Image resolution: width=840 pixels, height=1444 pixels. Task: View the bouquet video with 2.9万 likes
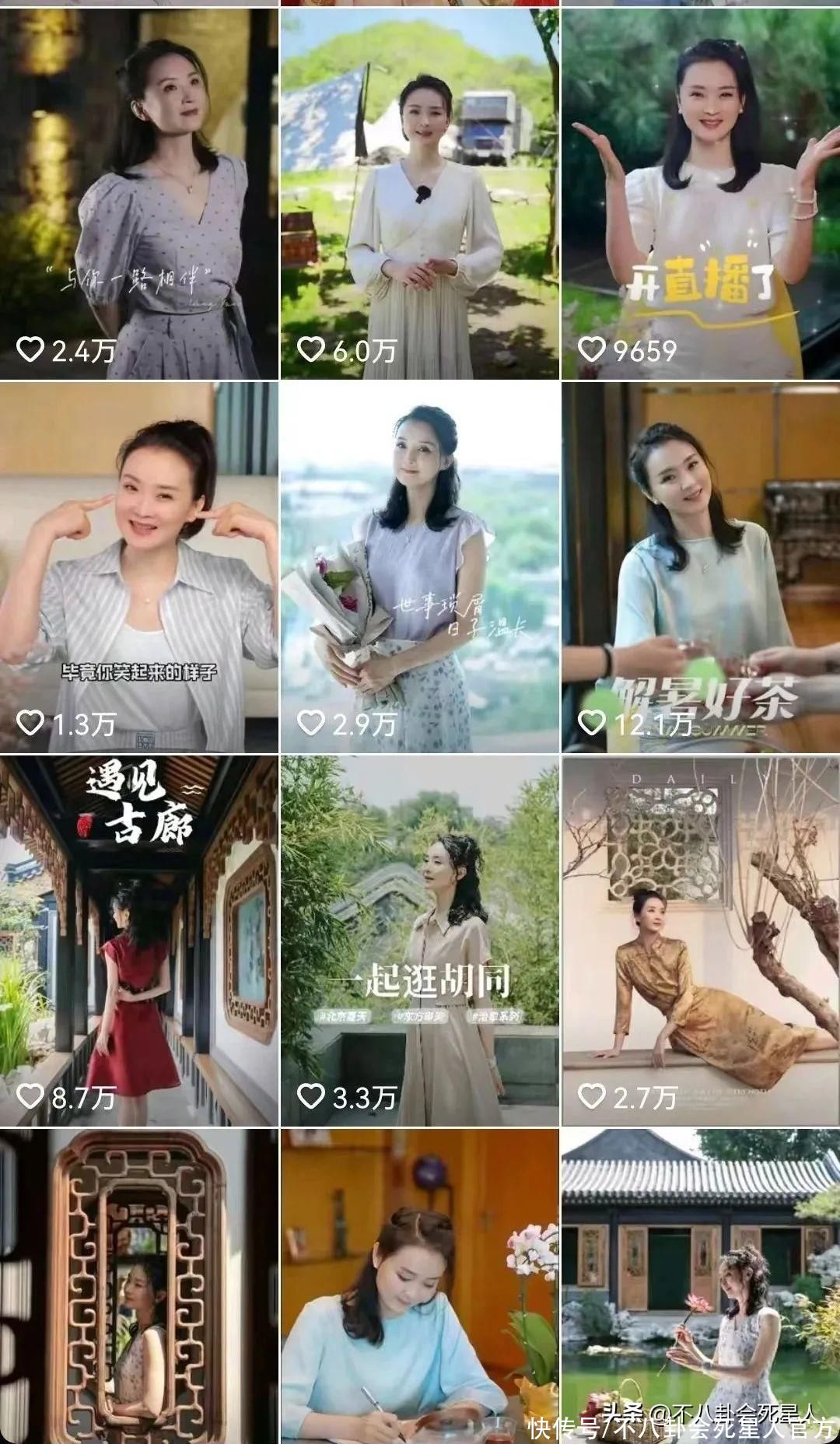(419, 568)
